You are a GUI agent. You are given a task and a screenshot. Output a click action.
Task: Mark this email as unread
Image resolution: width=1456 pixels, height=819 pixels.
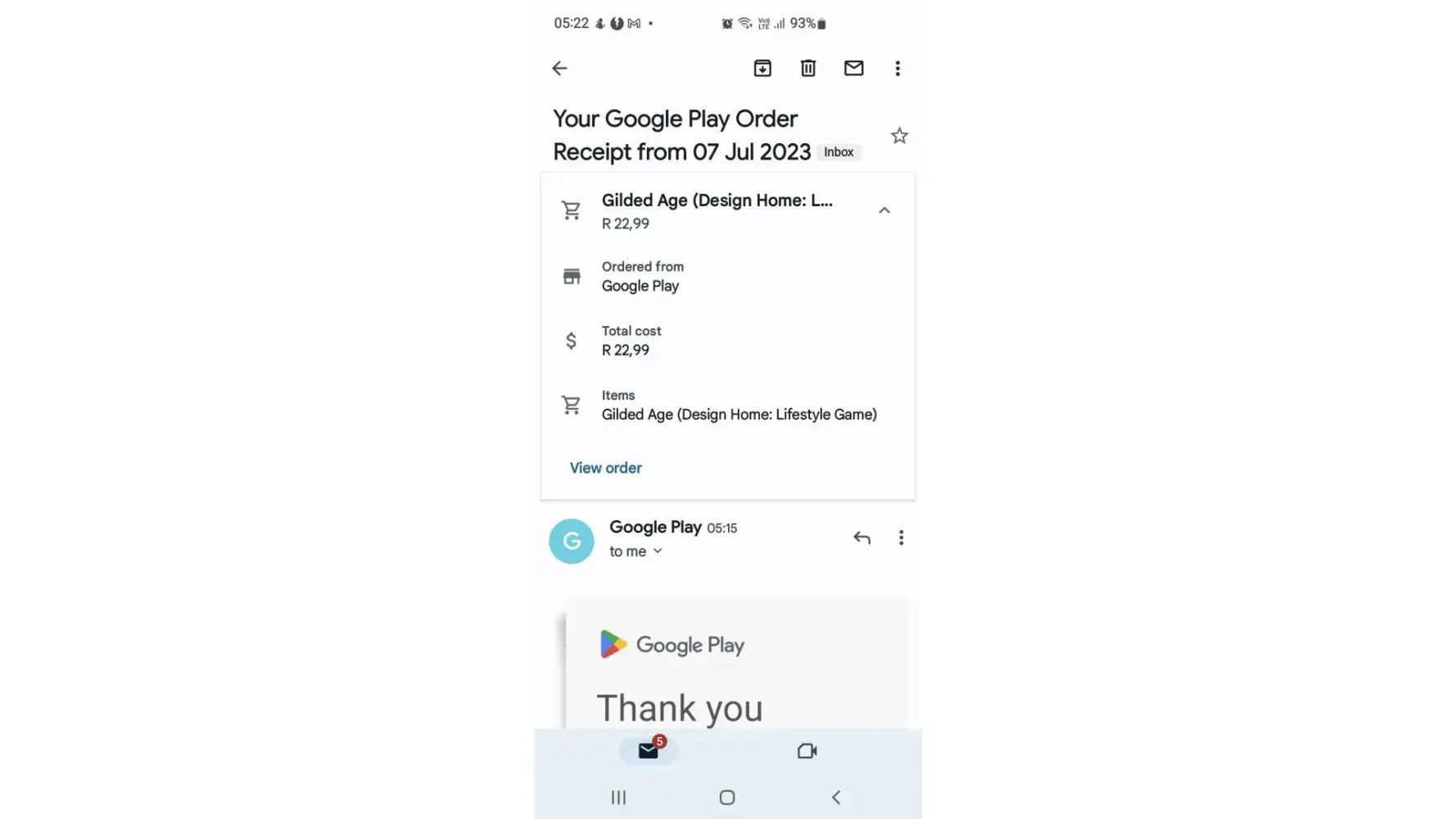[x=853, y=68]
